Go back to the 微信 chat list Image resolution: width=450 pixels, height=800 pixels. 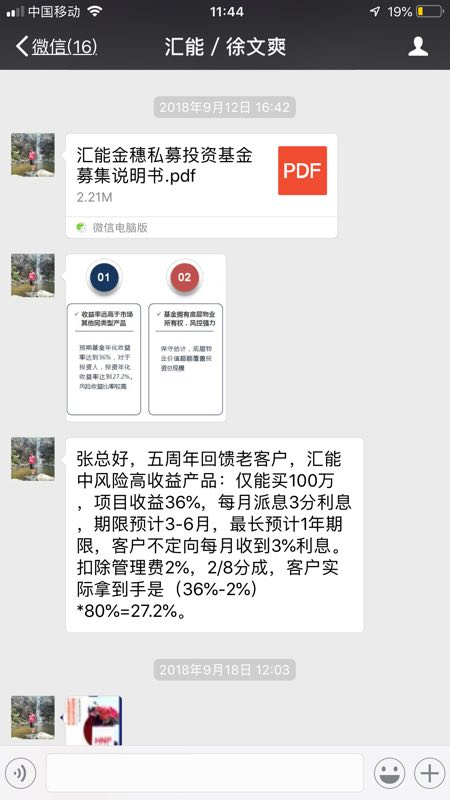(56, 47)
